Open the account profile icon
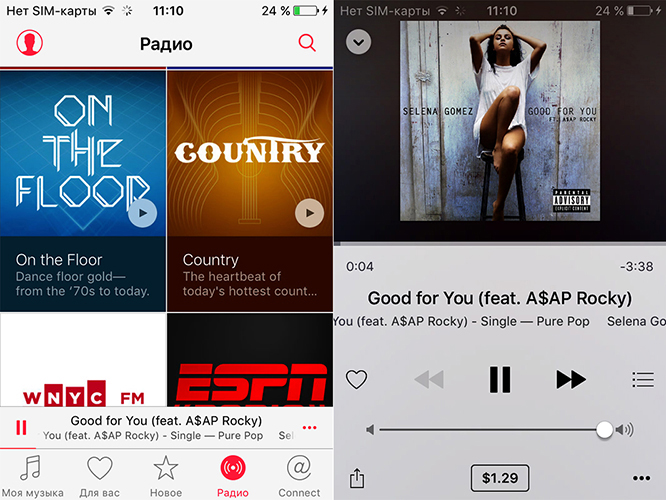The image size is (666, 500). [x=30, y=44]
